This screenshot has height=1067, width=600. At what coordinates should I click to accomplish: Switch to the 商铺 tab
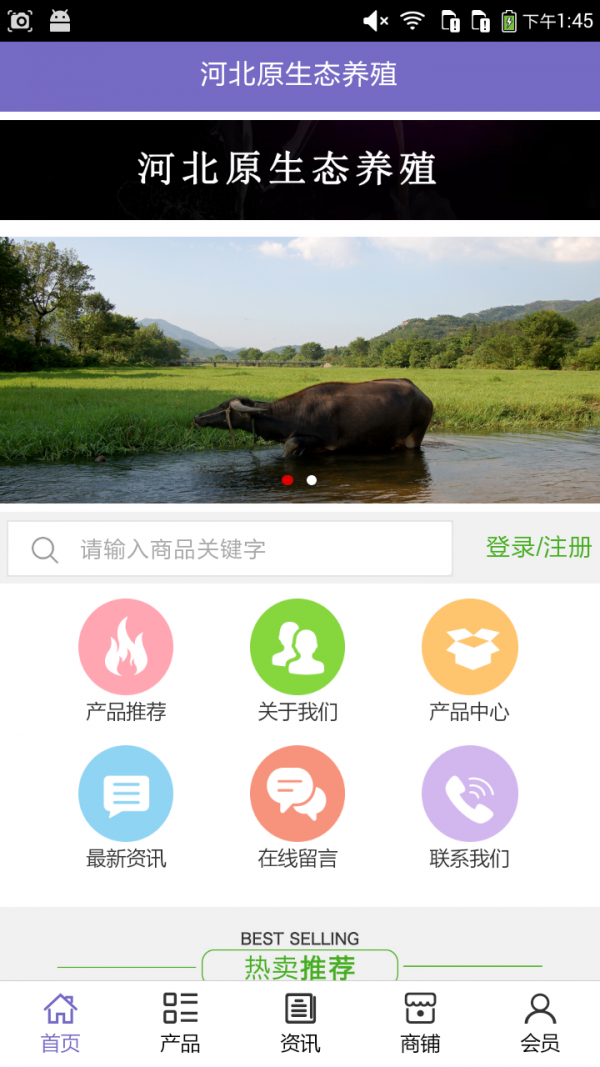(x=420, y=1022)
